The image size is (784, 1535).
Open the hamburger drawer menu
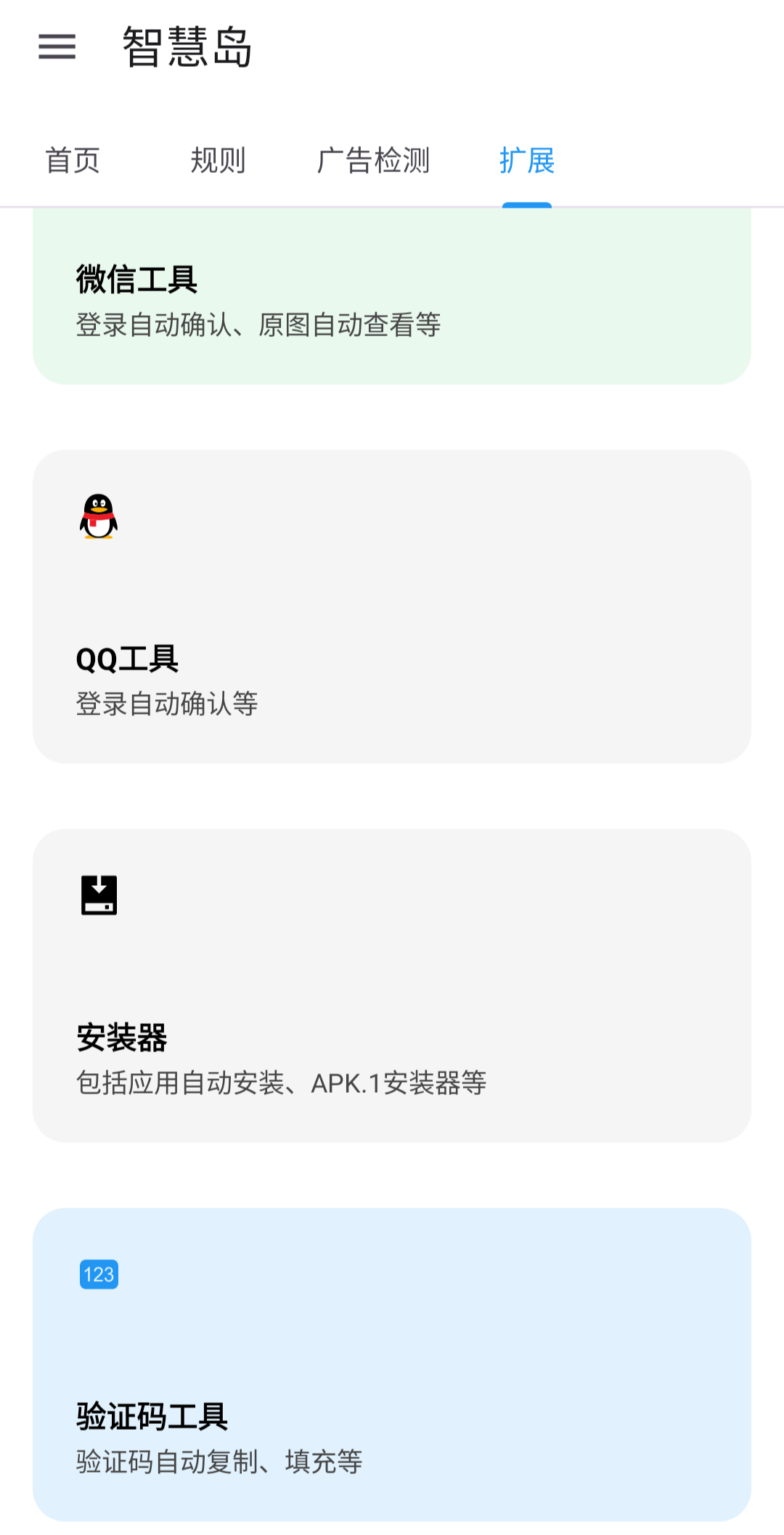click(57, 46)
